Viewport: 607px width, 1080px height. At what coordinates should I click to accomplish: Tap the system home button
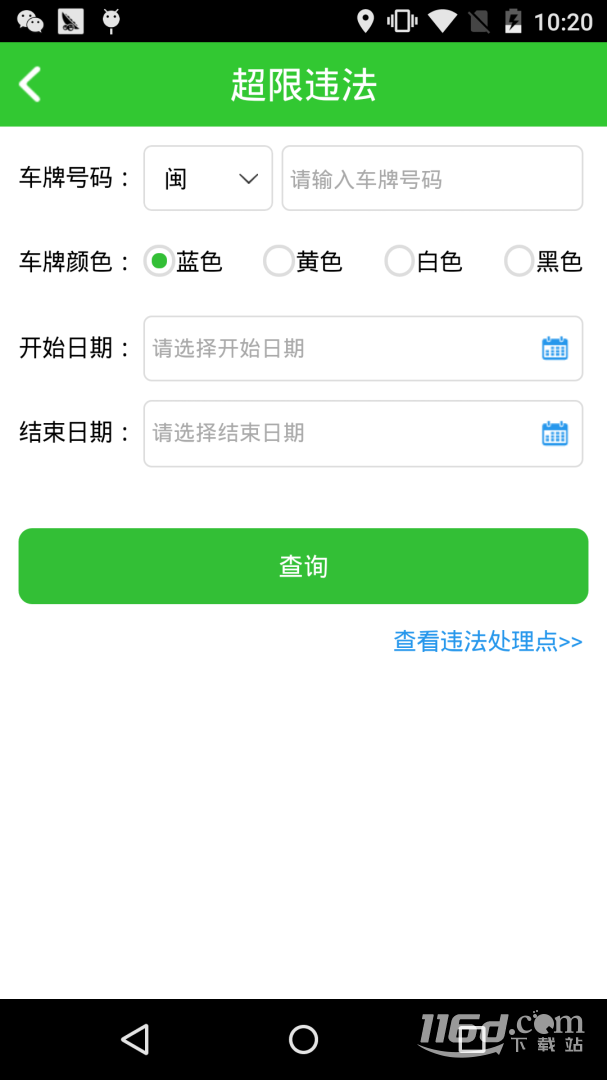click(x=303, y=1039)
